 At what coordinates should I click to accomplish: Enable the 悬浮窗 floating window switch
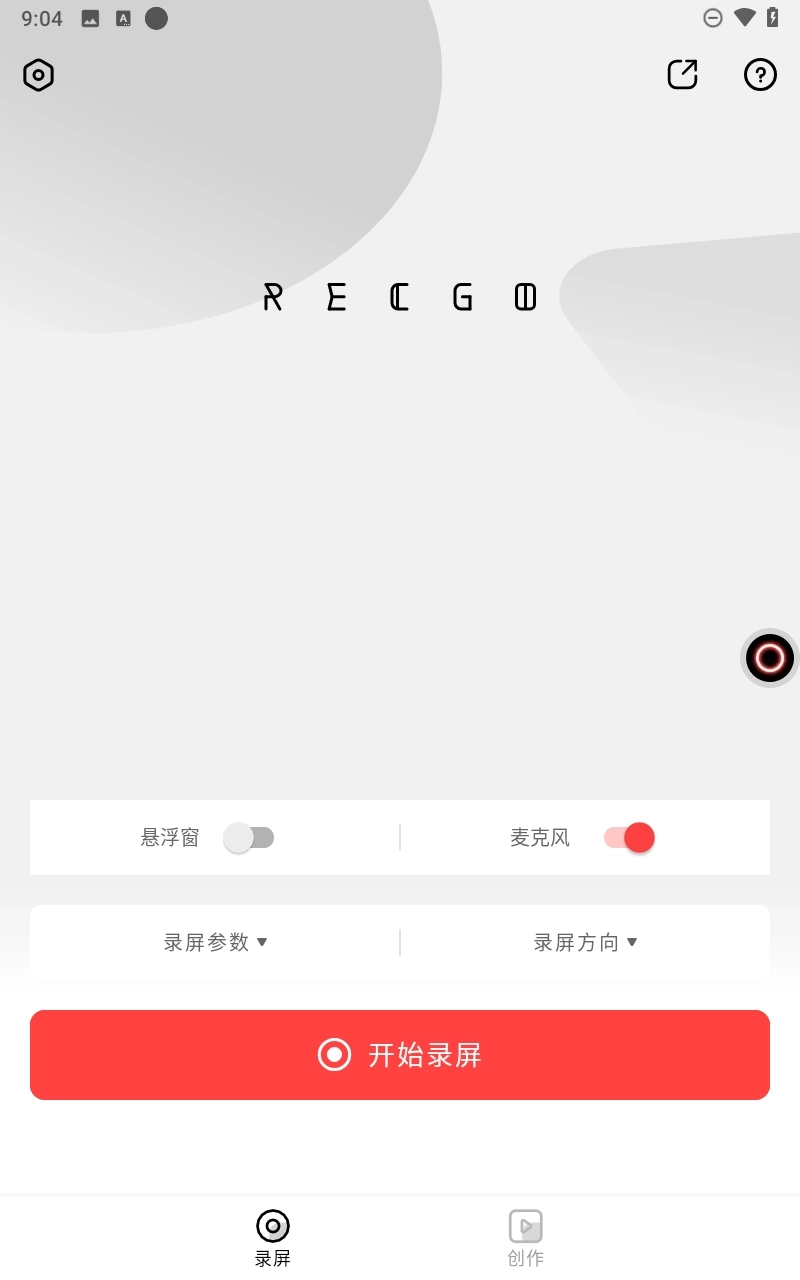coord(248,837)
